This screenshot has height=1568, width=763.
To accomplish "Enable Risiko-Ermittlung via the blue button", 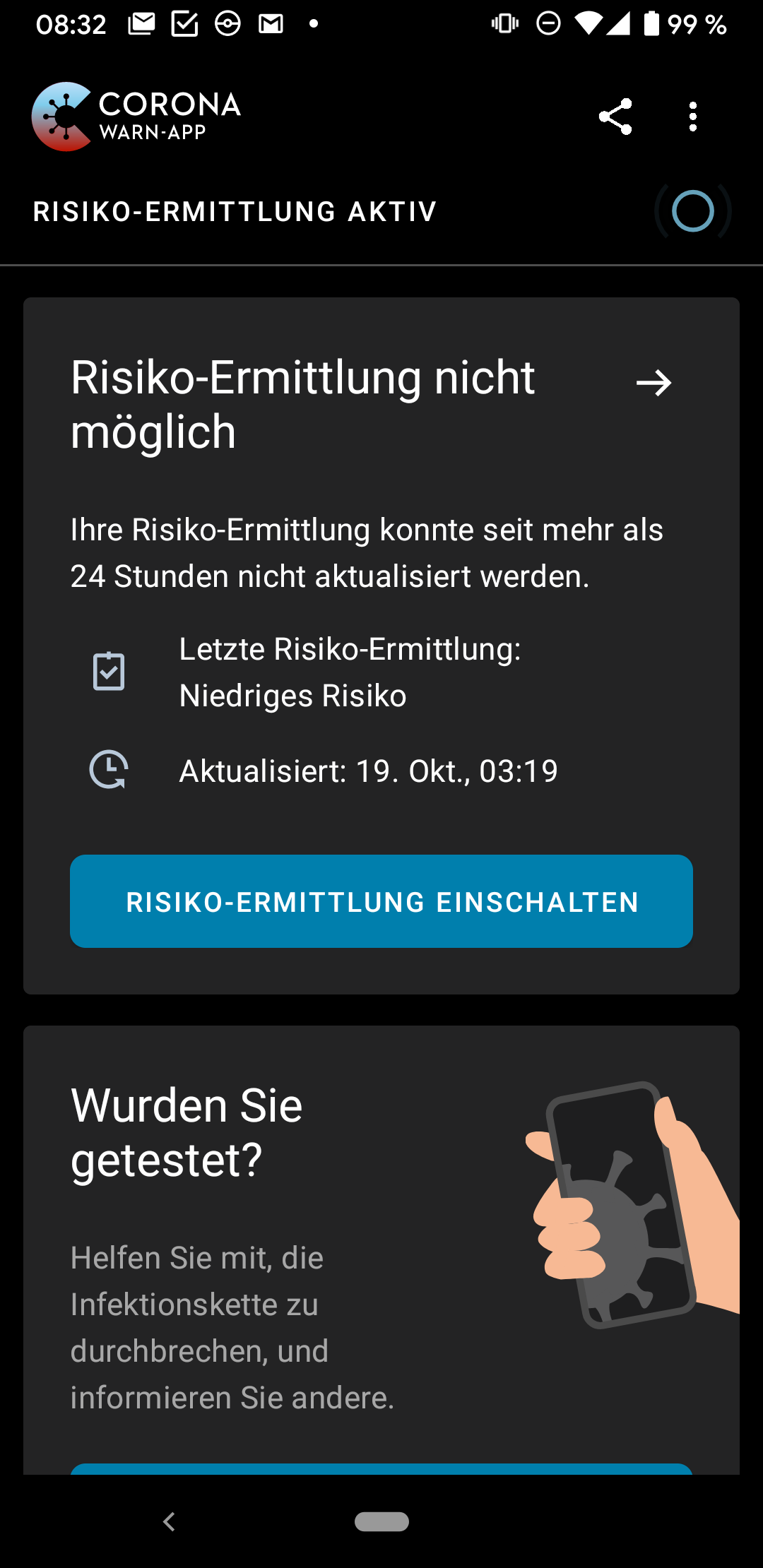I will [381, 901].
